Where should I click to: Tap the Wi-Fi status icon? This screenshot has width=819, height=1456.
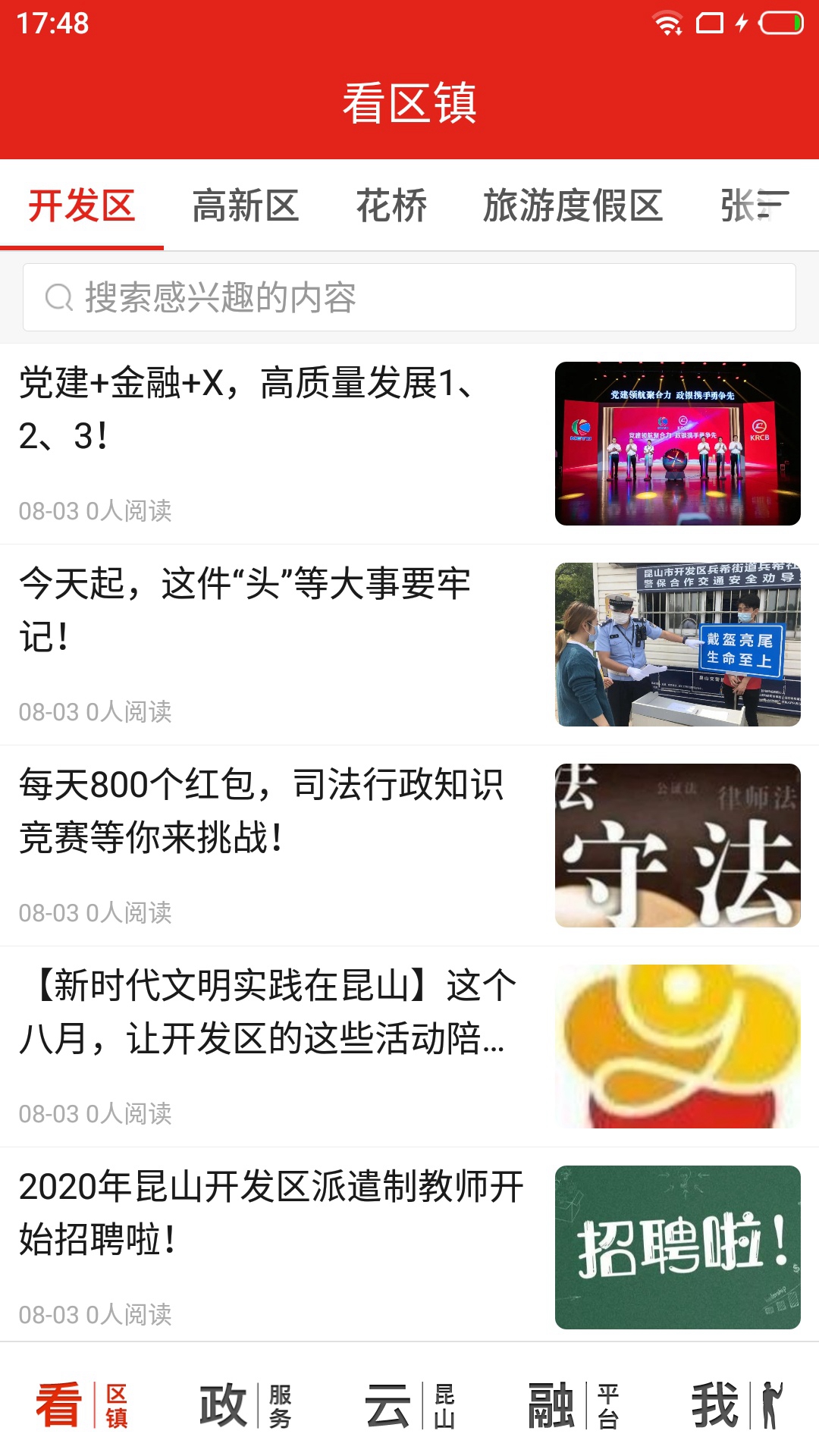click(667, 24)
